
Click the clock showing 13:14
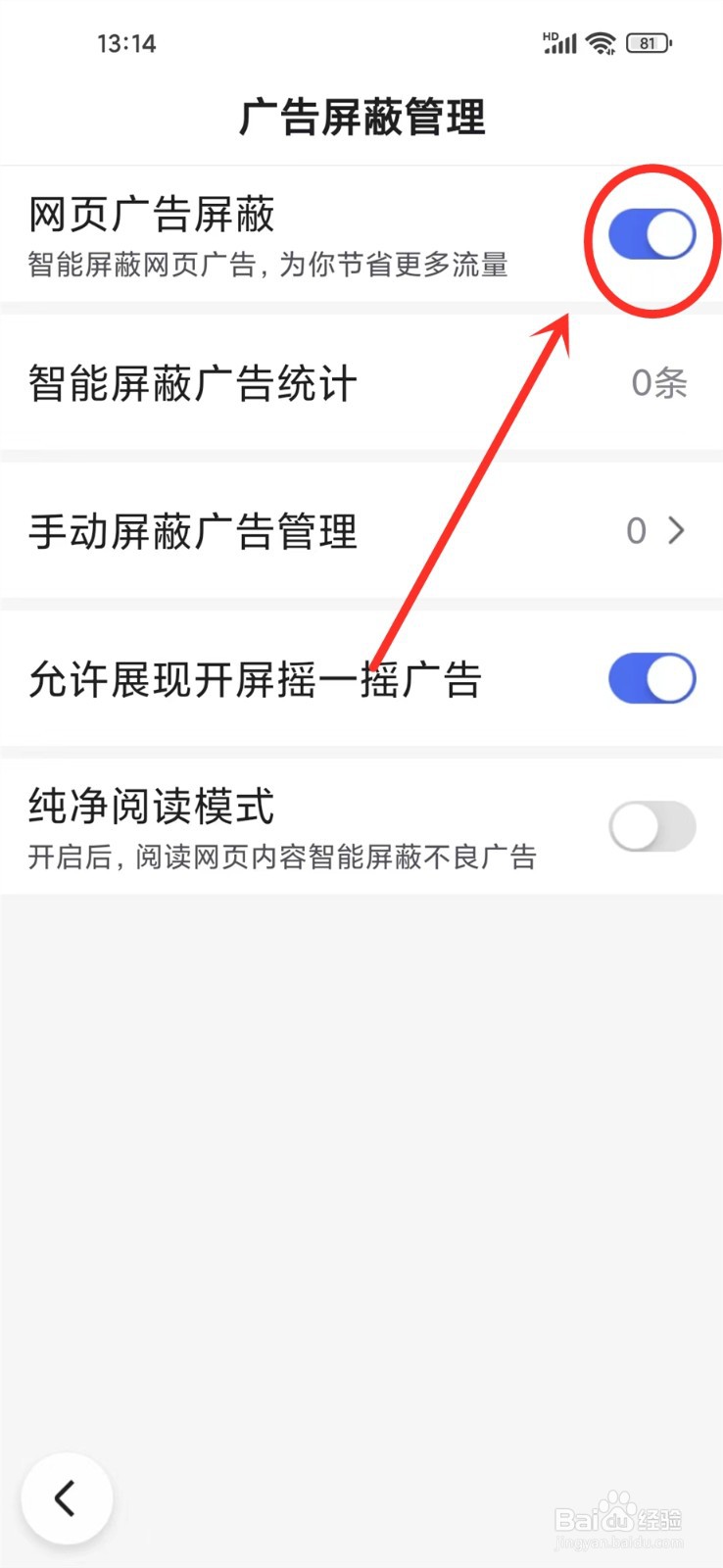(124, 43)
